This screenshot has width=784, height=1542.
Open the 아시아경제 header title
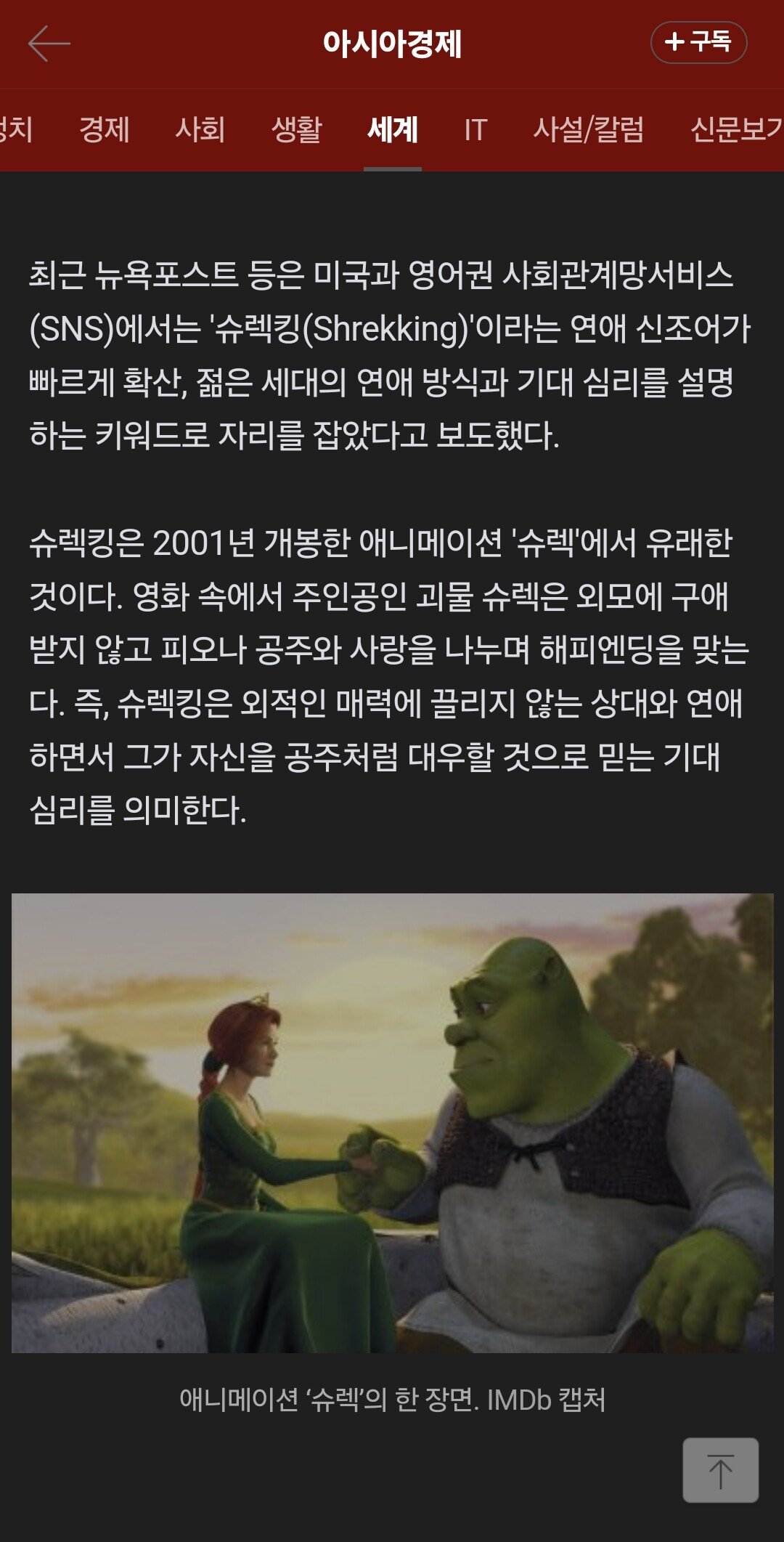coord(392,44)
